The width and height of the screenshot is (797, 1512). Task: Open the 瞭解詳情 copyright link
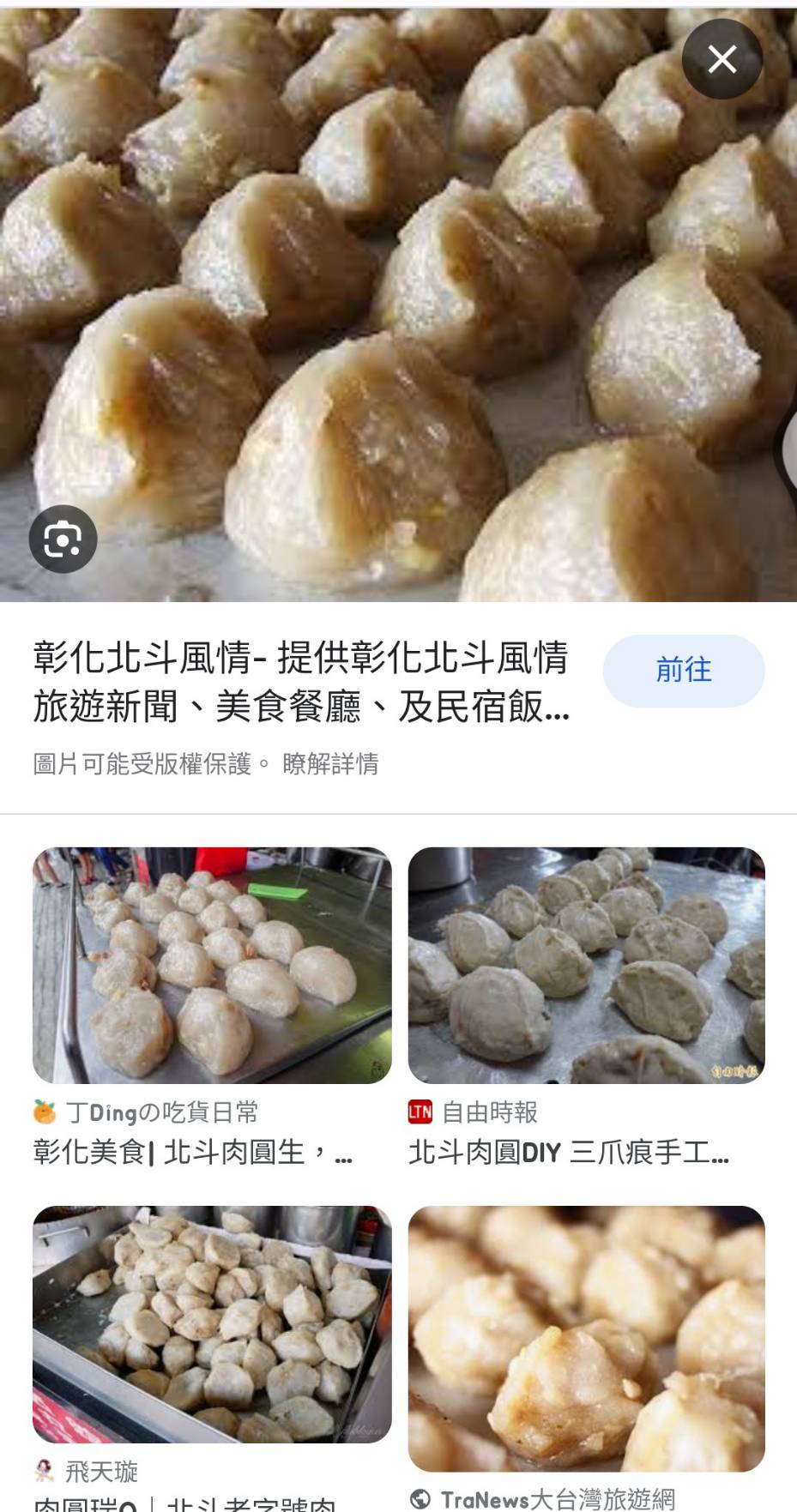(330, 763)
